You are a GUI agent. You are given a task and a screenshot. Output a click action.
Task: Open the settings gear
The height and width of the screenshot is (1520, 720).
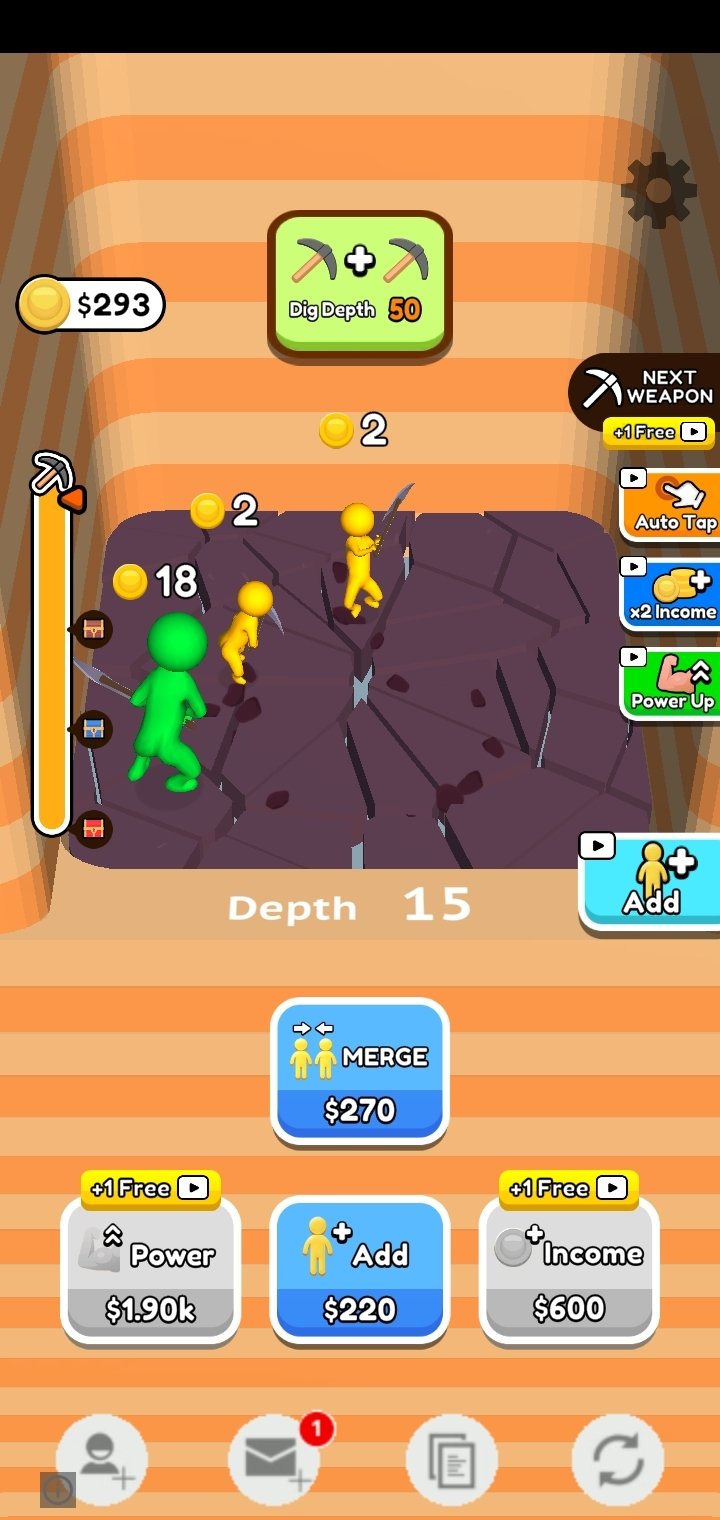click(x=658, y=190)
